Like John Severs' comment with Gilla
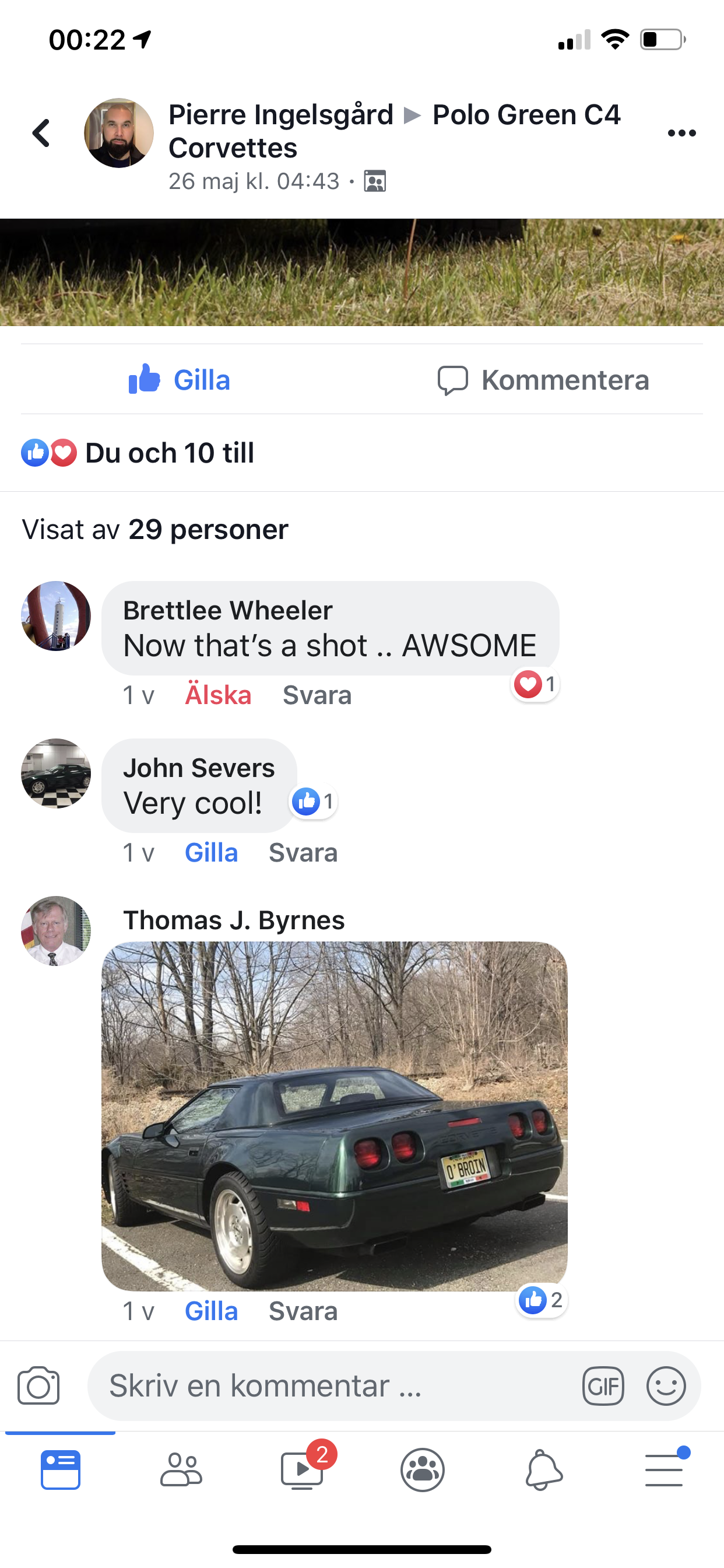Screen dimensions: 724x1568 (211, 853)
